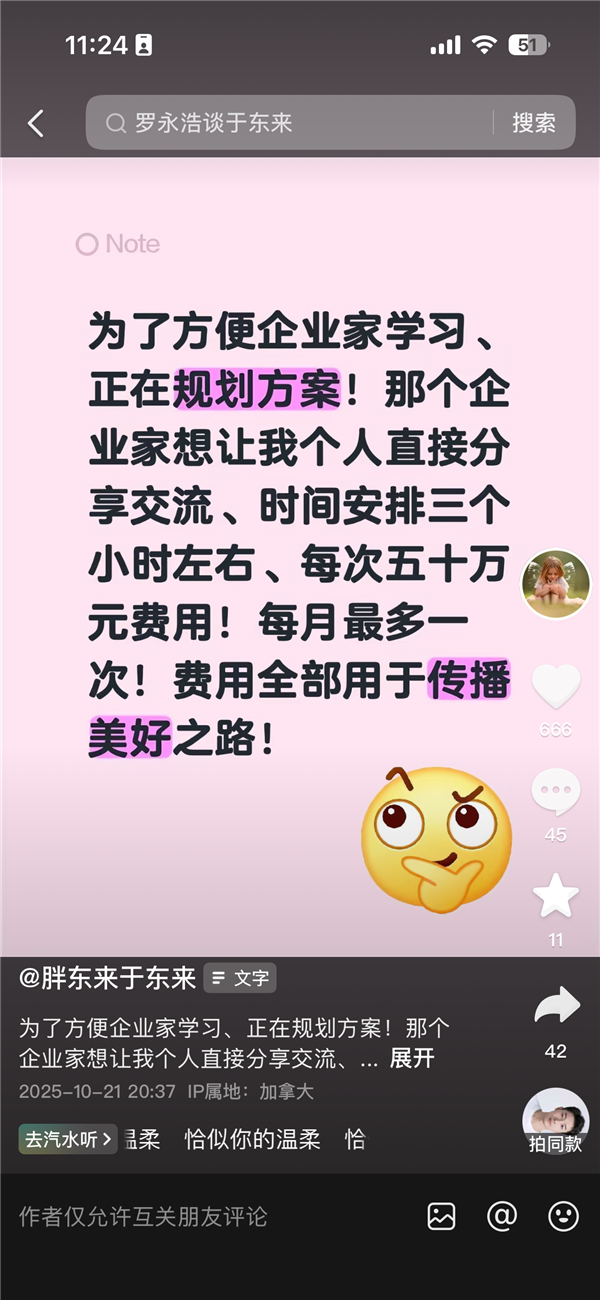The height and width of the screenshot is (1300, 600).
Task: Tap the 搜索 button
Action: pyautogui.click(x=534, y=123)
